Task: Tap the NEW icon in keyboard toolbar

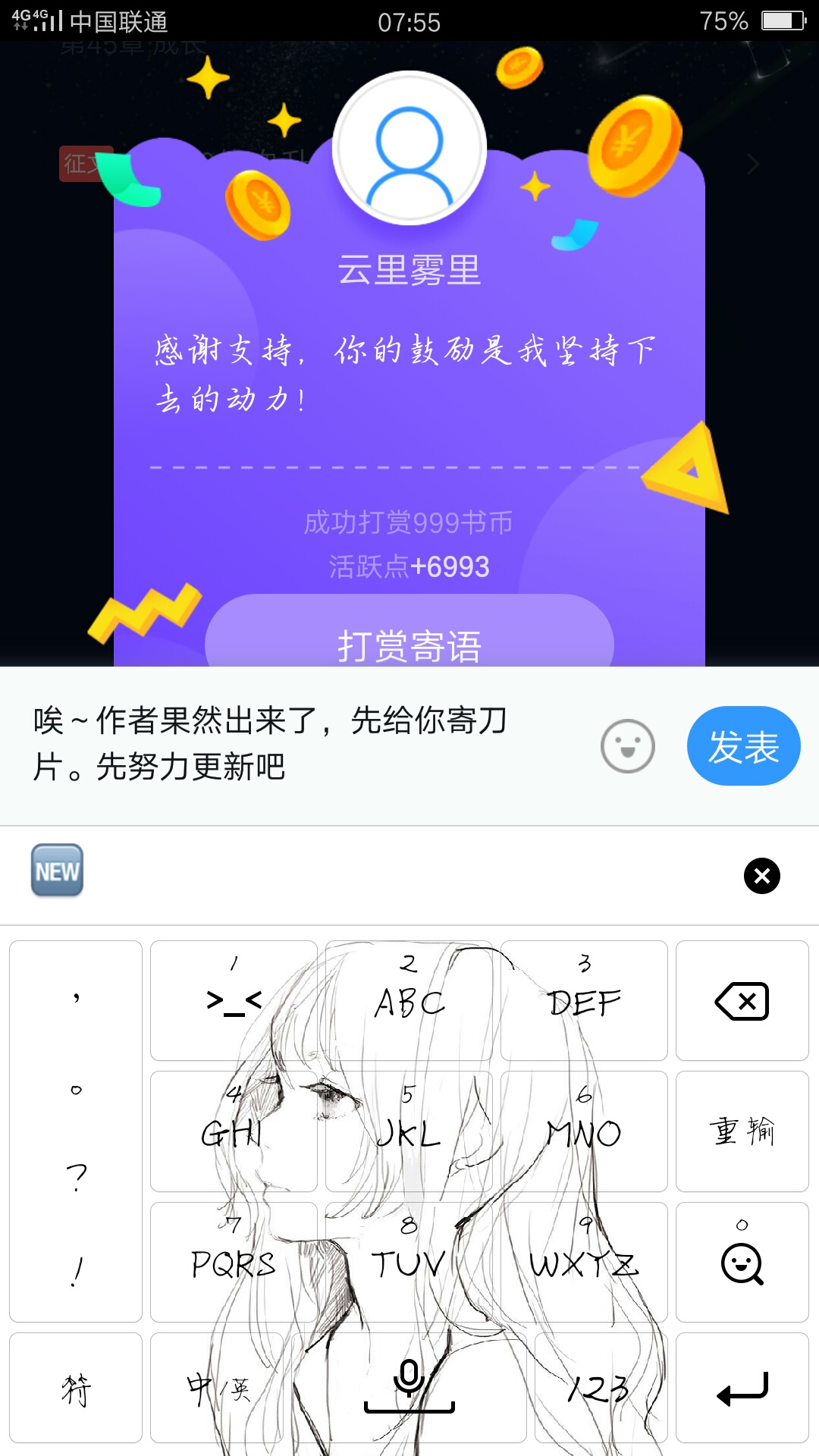Action: tap(57, 871)
